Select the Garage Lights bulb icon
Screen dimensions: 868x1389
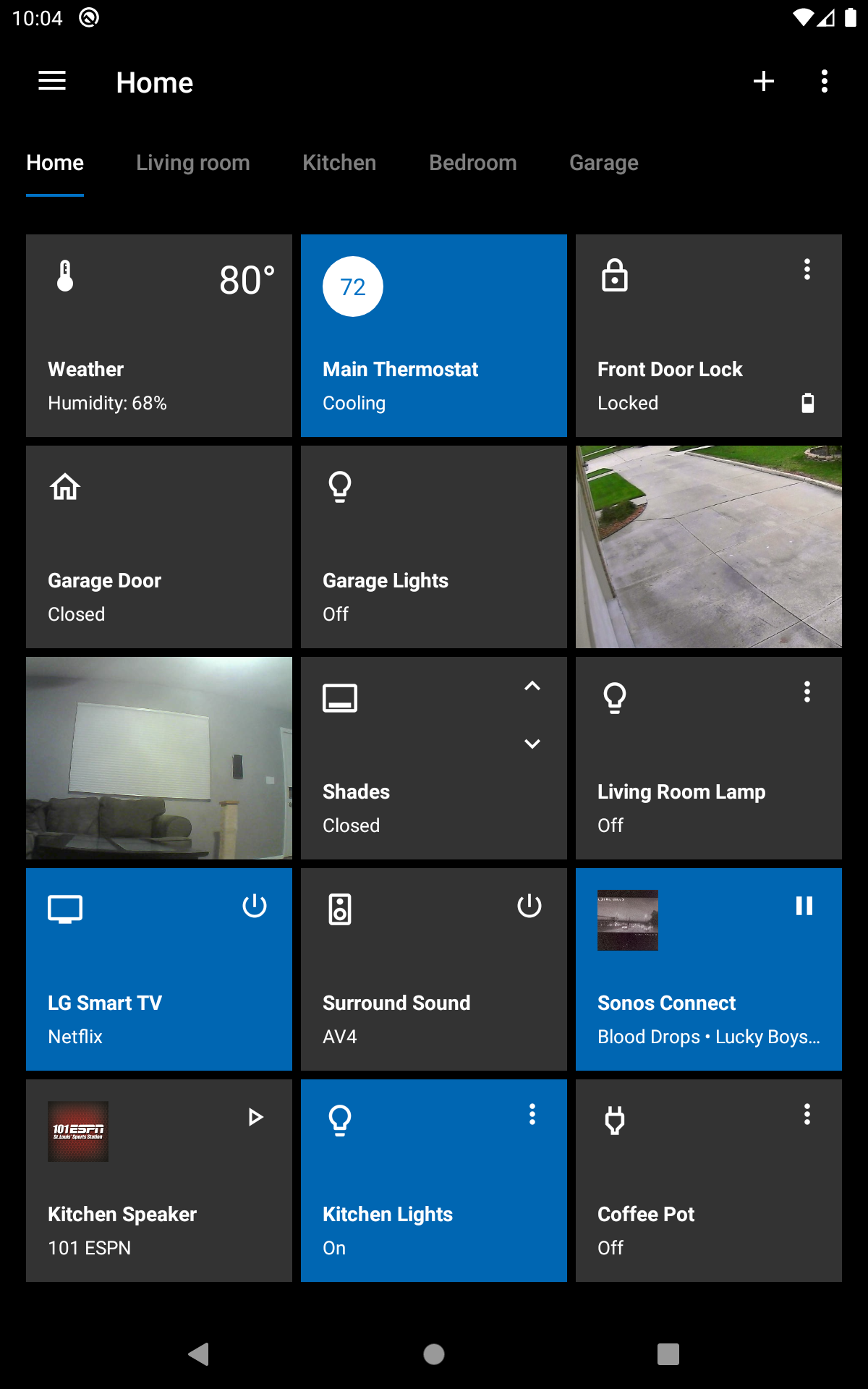click(x=341, y=488)
